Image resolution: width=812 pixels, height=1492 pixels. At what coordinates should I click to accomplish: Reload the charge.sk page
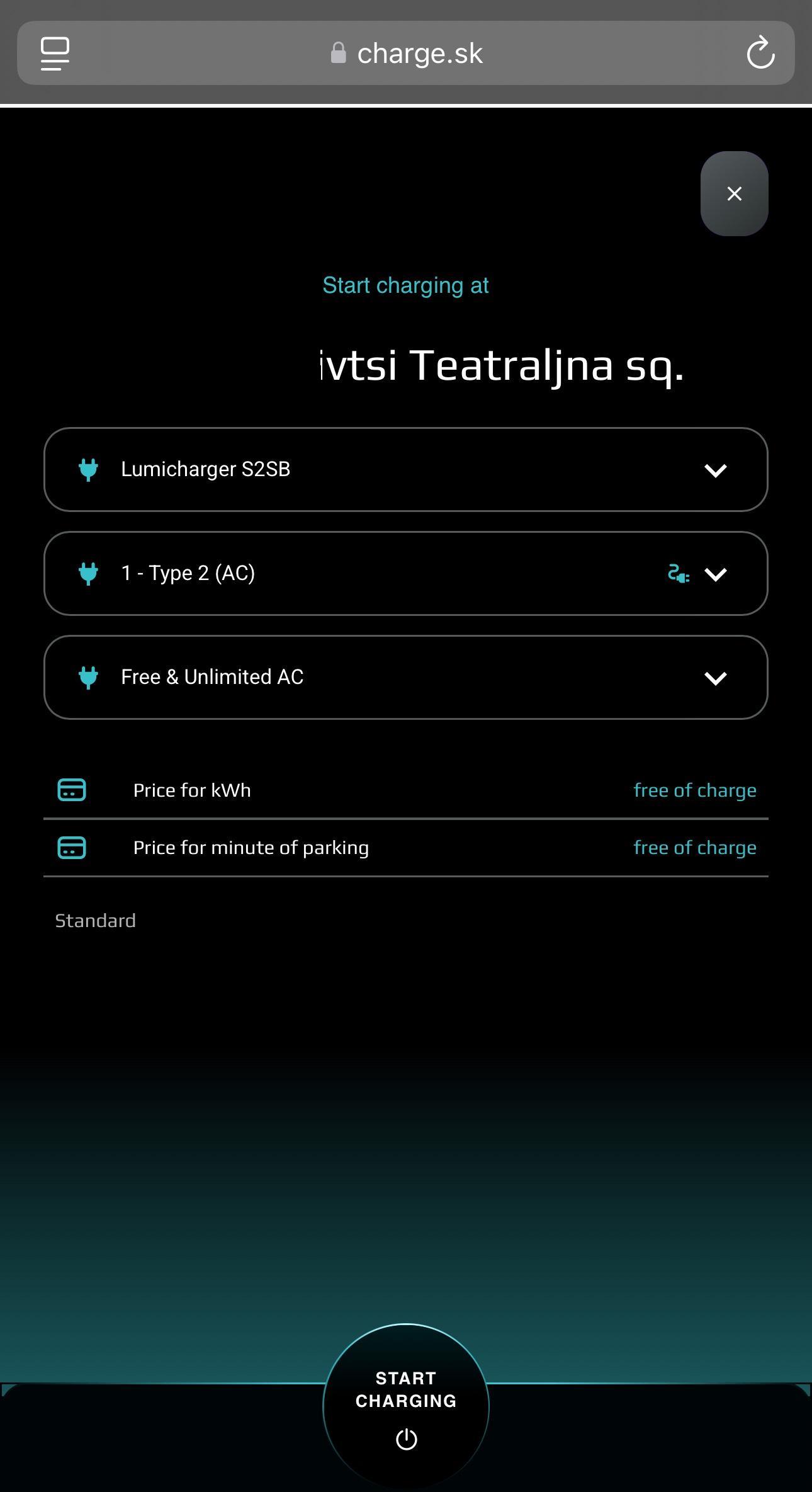tap(760, 53)
